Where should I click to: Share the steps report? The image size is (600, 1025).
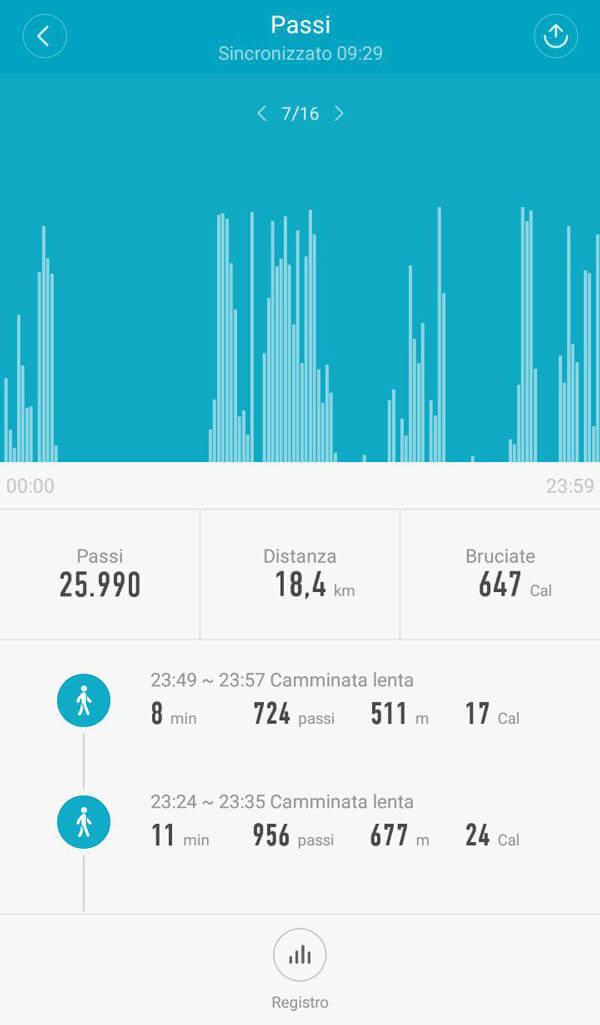[x=556, y=36]
